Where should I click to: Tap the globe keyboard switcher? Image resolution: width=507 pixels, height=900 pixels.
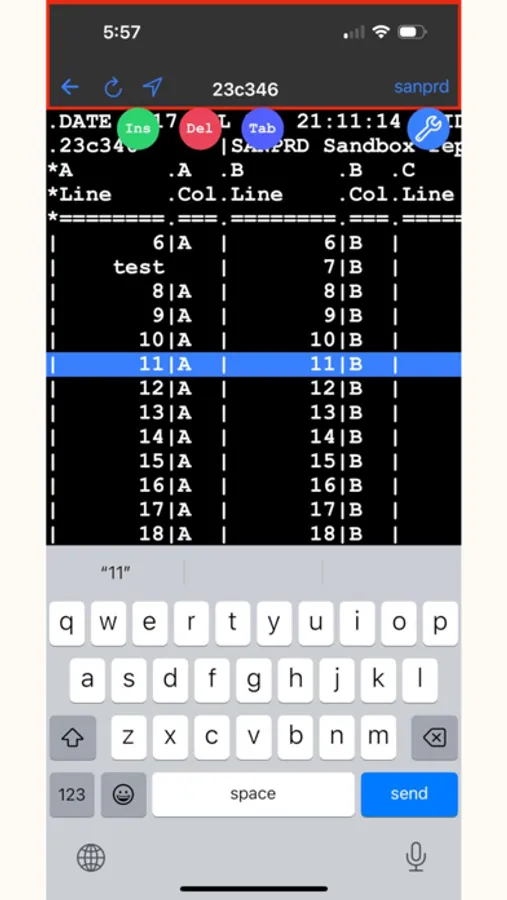pos(91,859)
